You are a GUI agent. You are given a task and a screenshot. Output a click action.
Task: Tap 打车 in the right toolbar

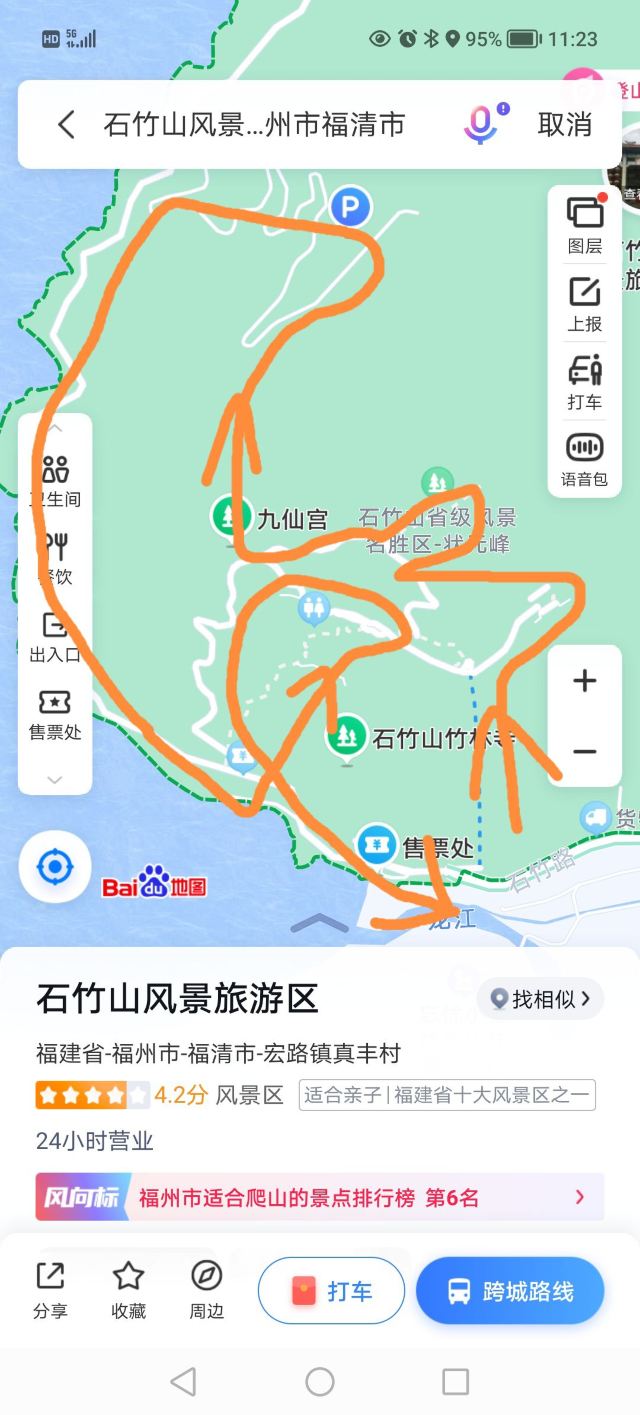coord(585,382)
